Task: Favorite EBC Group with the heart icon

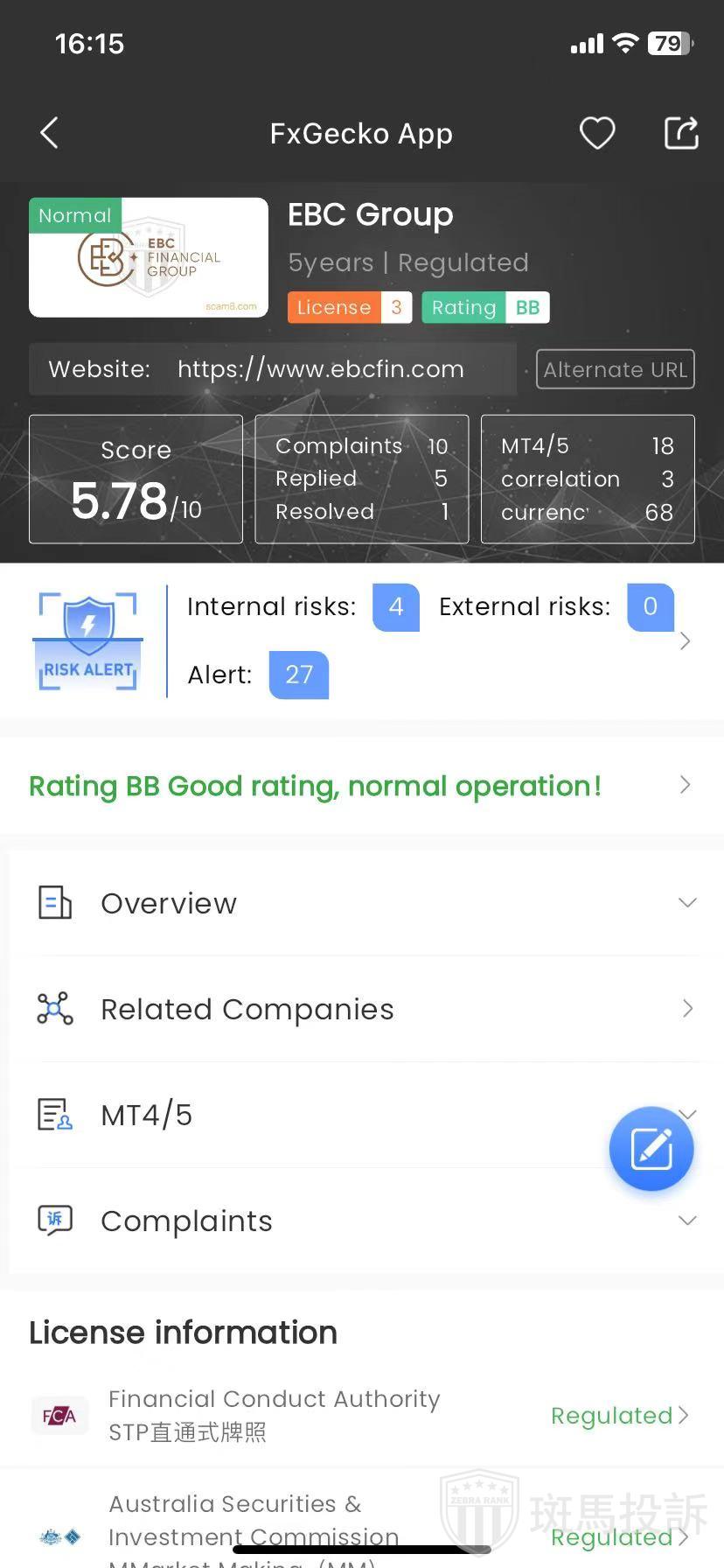Action: (x=597, y=133)
